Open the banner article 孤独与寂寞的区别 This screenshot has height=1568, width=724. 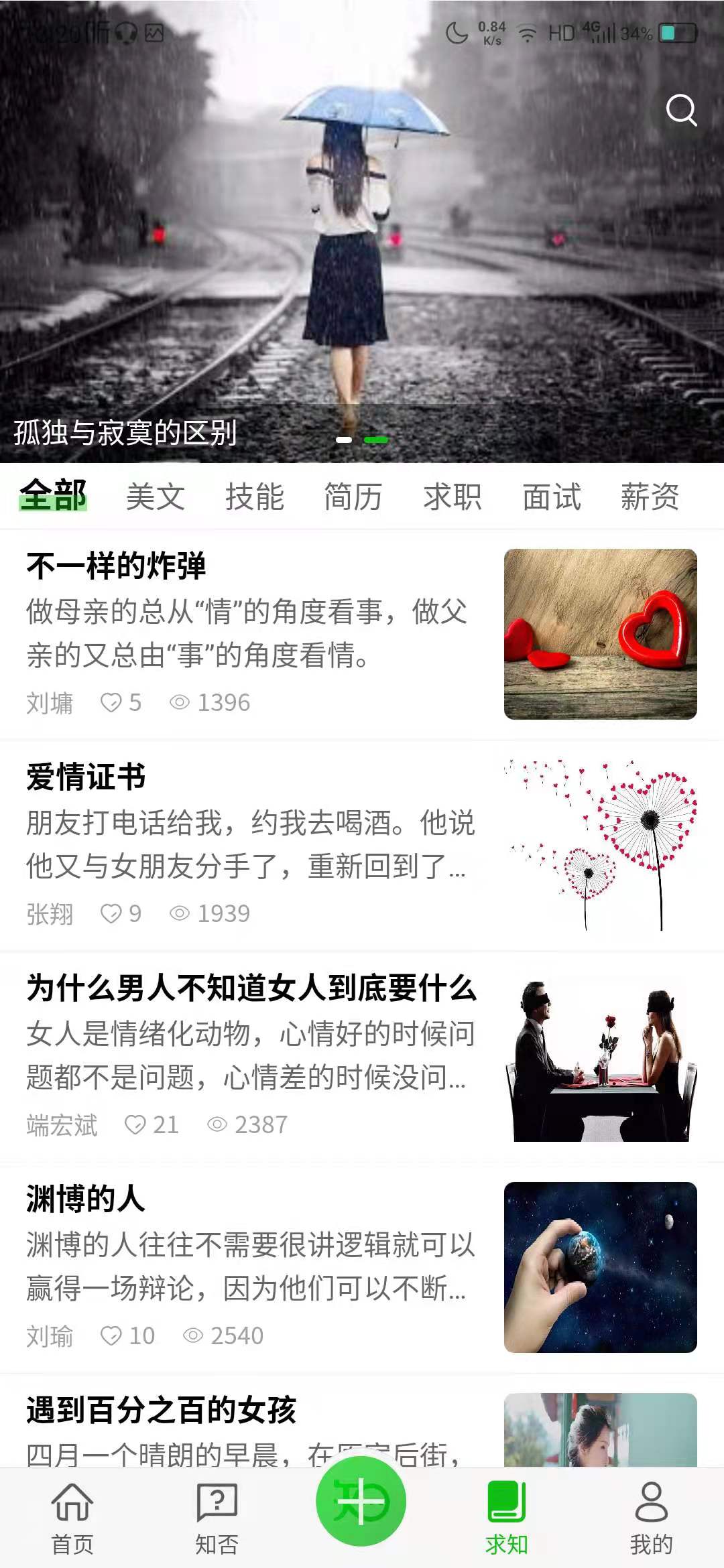pos(362,232)
